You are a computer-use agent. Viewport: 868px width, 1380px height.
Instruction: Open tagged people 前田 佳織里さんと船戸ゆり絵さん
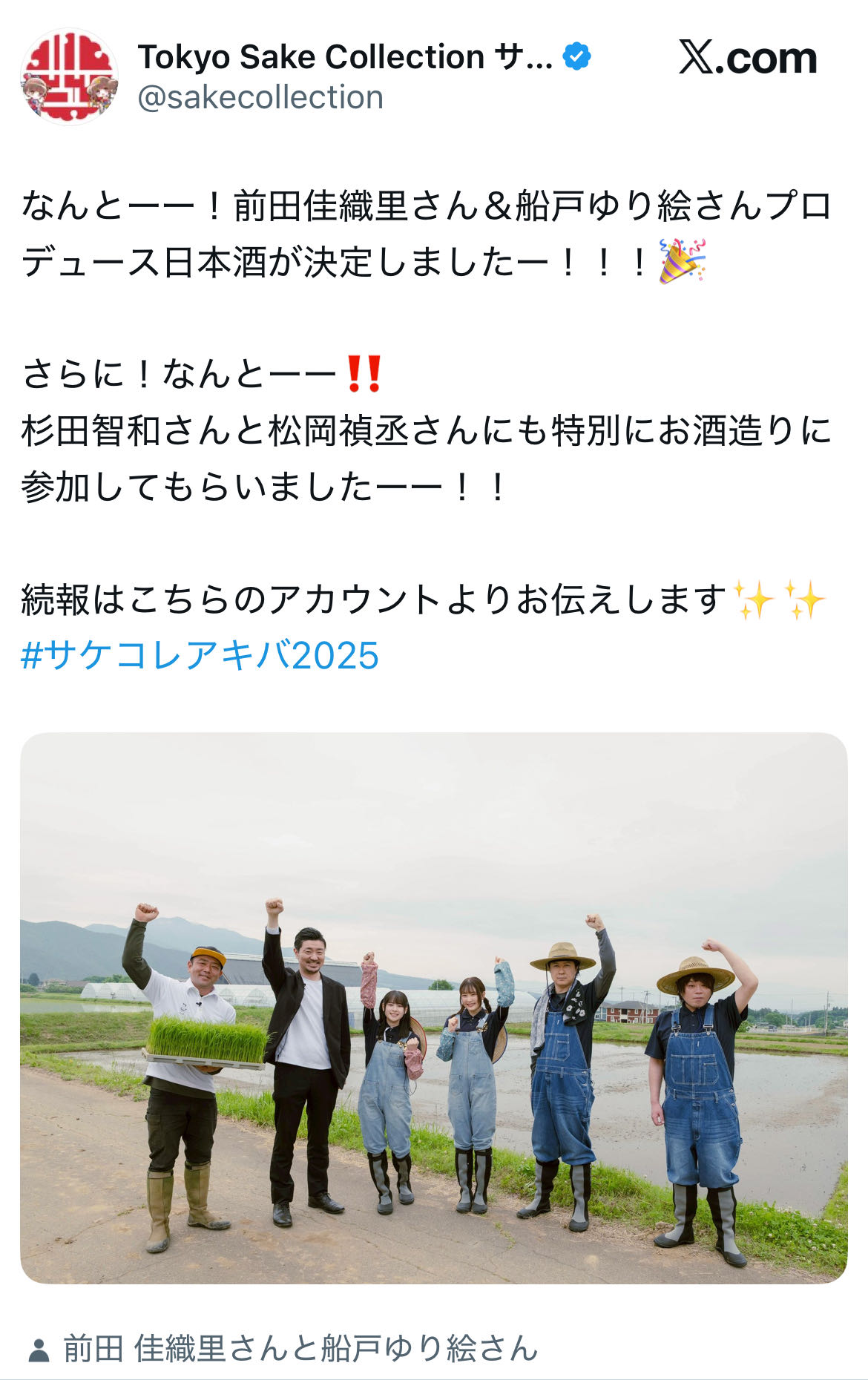[299, 1348]
